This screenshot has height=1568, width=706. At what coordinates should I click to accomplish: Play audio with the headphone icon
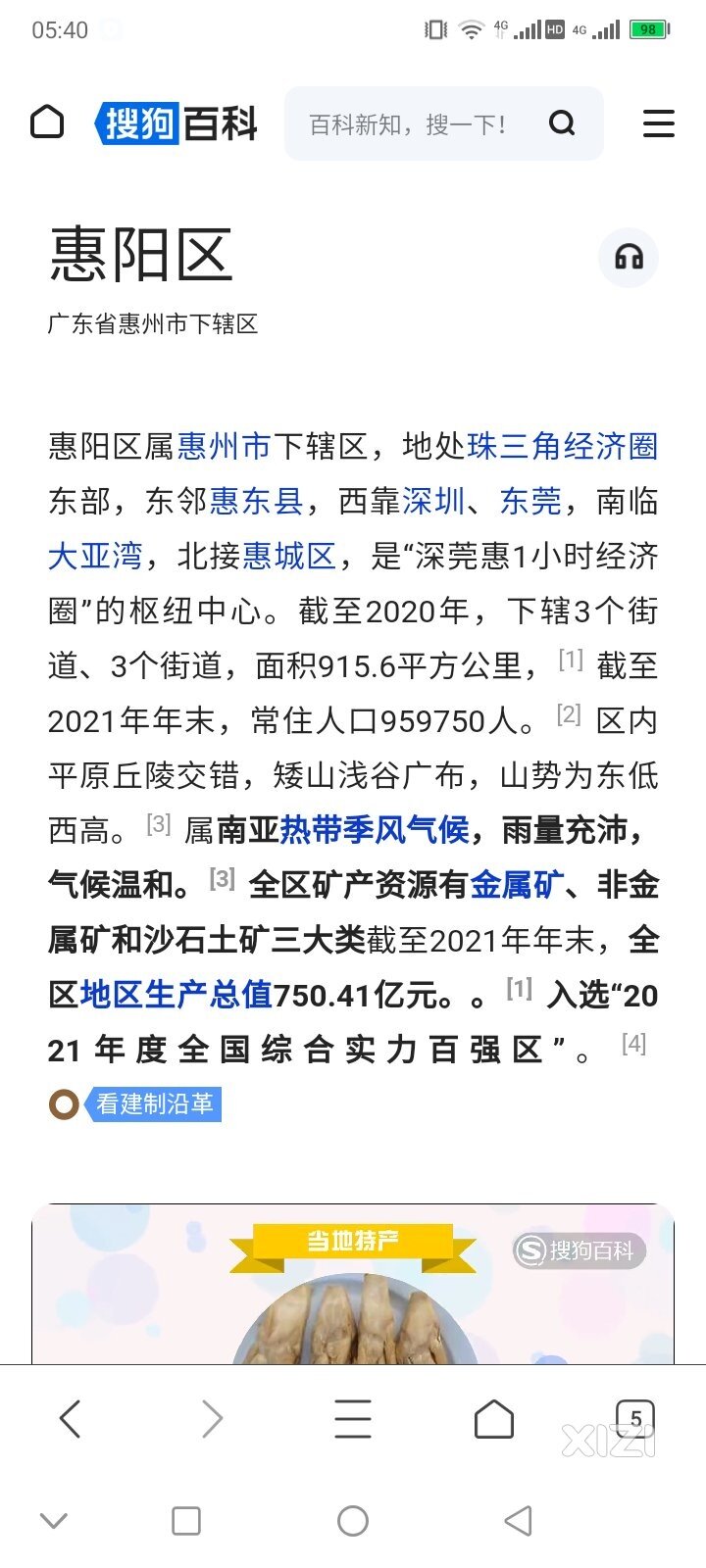(x=629, y=258)
